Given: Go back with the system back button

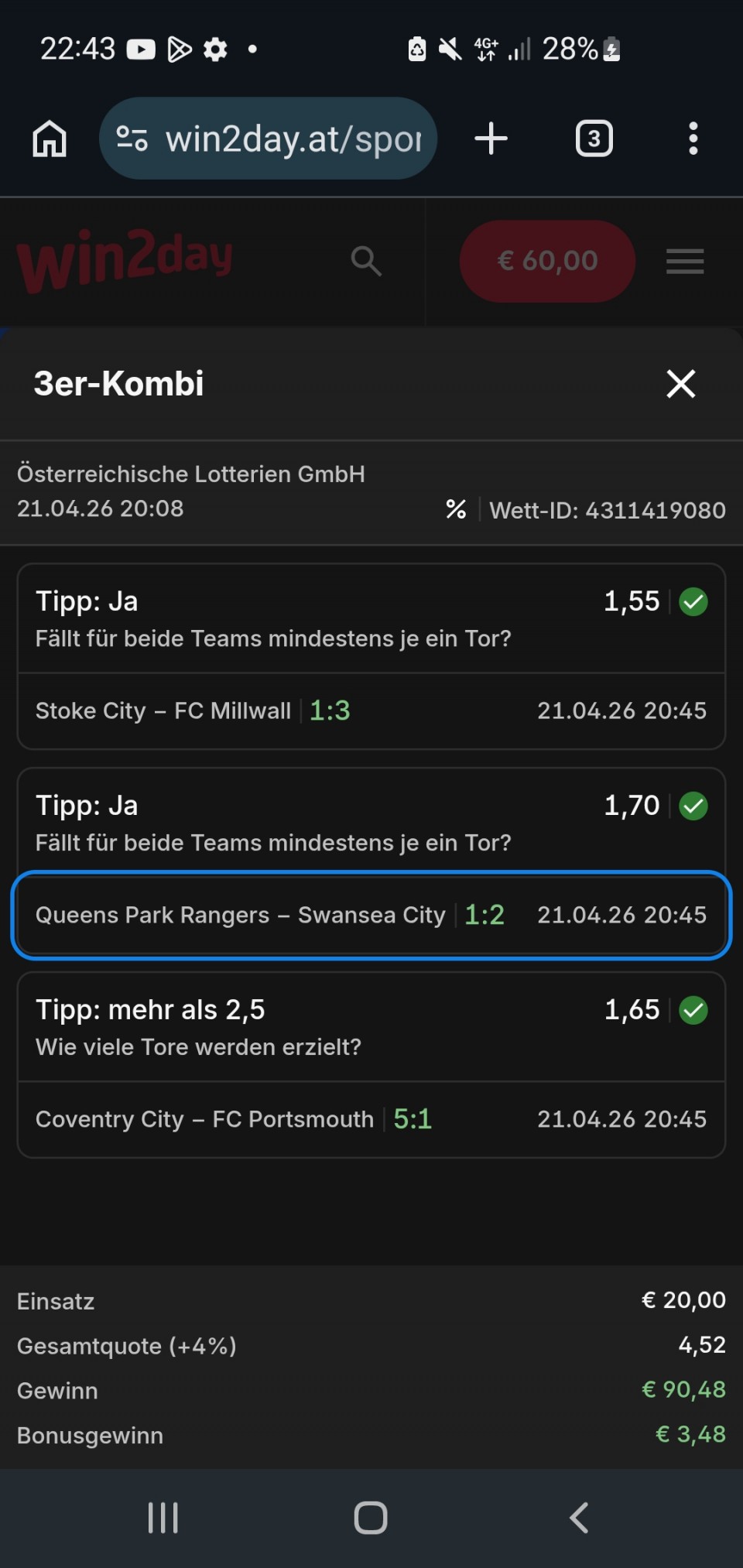Looking at the screenshot, I should pyautogui.click(x=579, y=1518).
